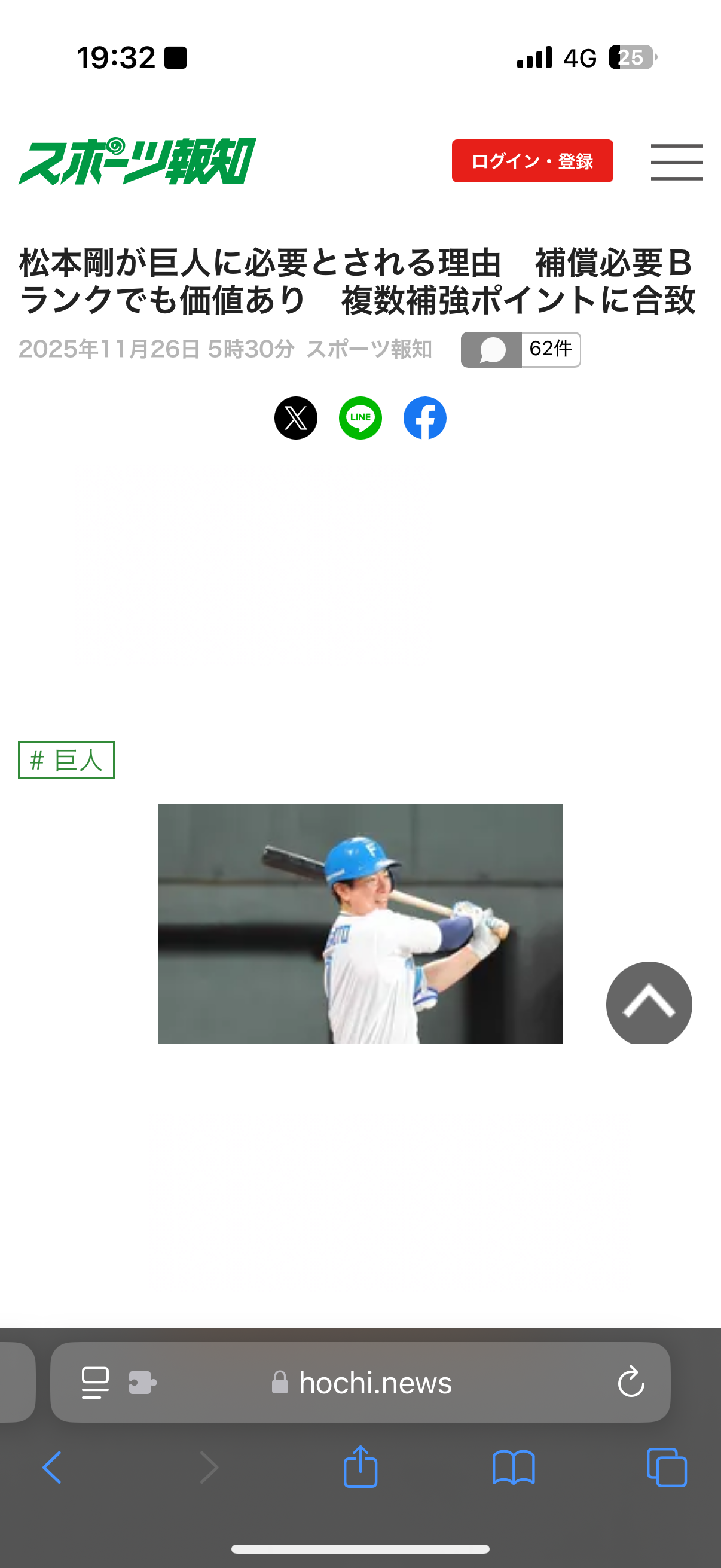
Task: Jump back to the top of the page
Action: (x=649, y=1003)
